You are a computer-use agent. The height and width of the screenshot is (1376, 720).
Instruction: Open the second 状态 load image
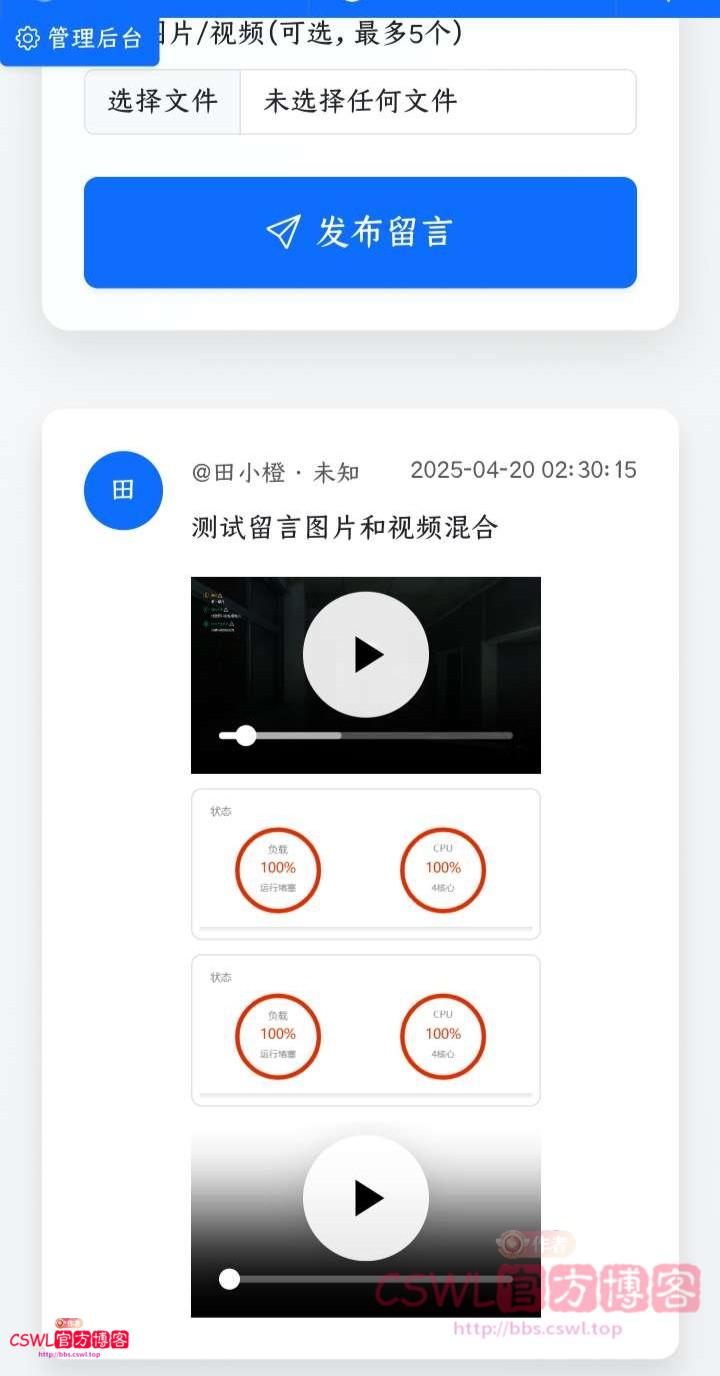point(366,1030)
